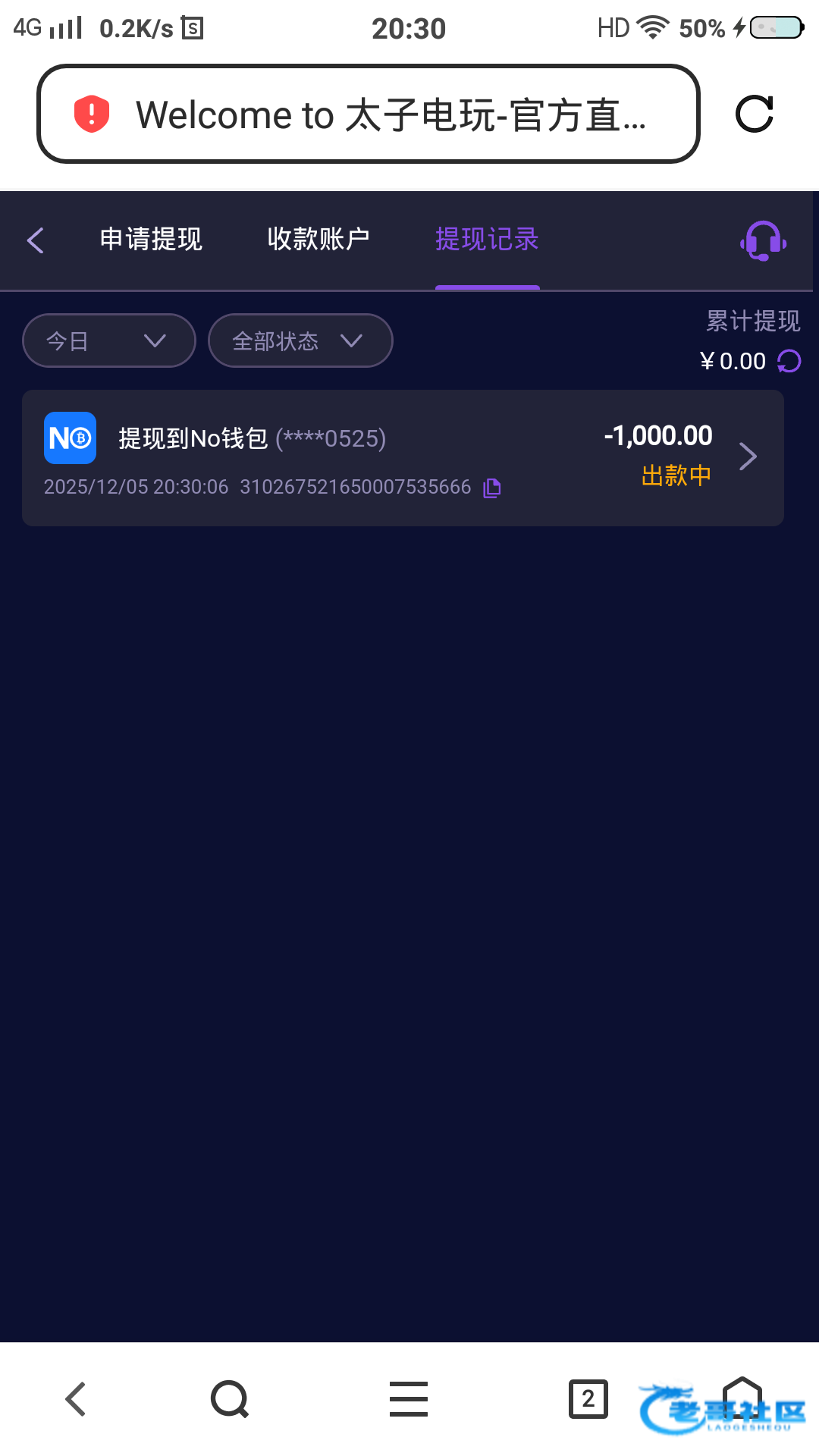Viewport: 819px width, 1456px height.
Task: Open customer service headset icon
Action: pos(763,241)
